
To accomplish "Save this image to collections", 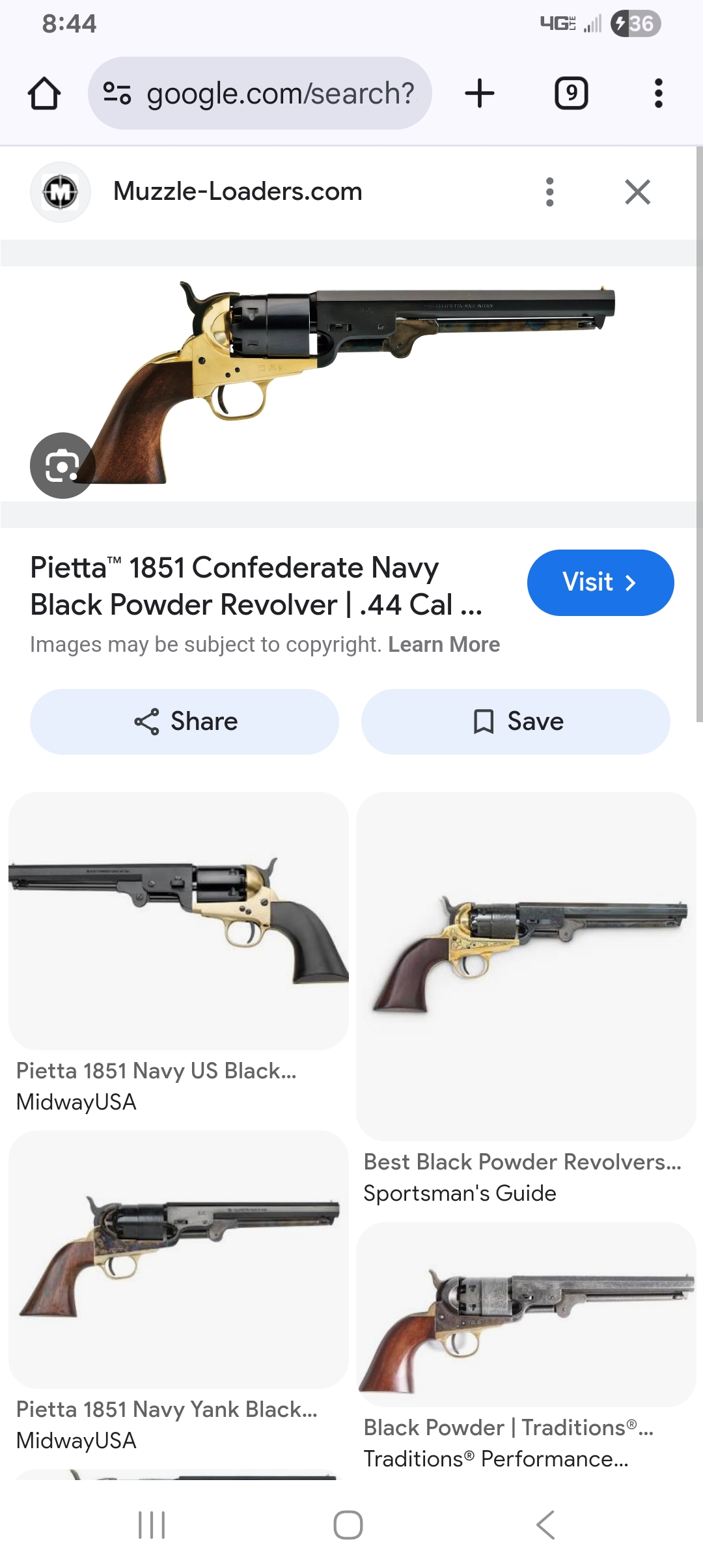I will 516,721.
